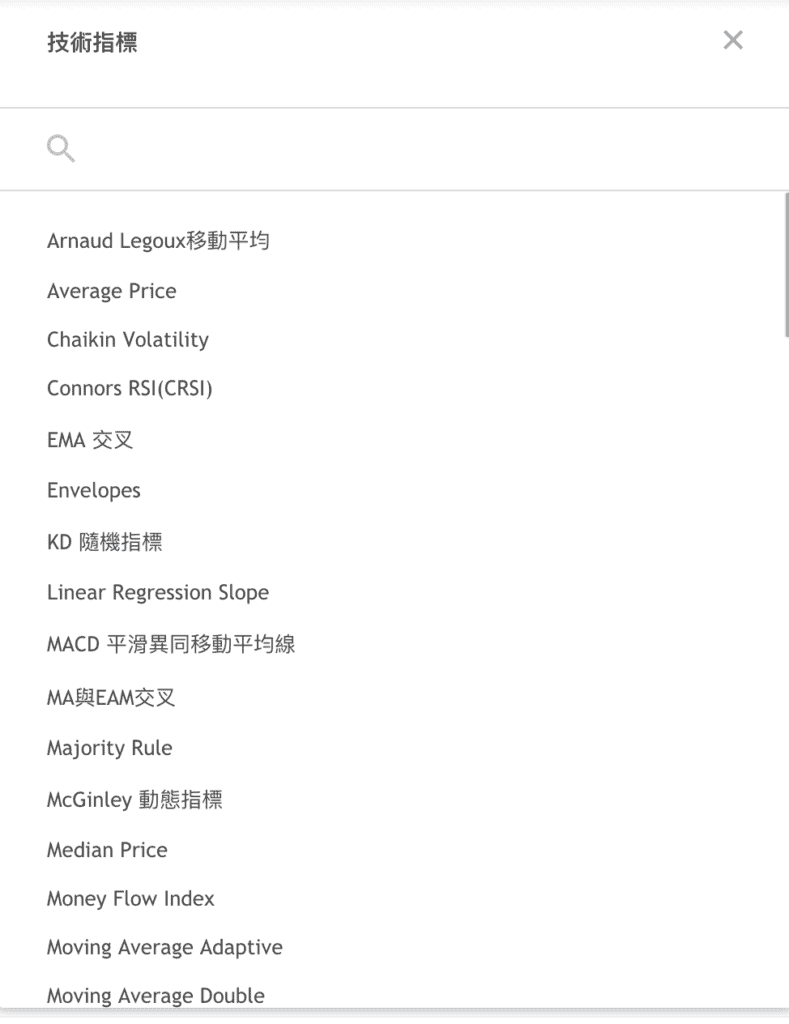Screen dimensions: 789x1024
Task: Add Moving Average Adaptive
Action: tap(165, 947)
